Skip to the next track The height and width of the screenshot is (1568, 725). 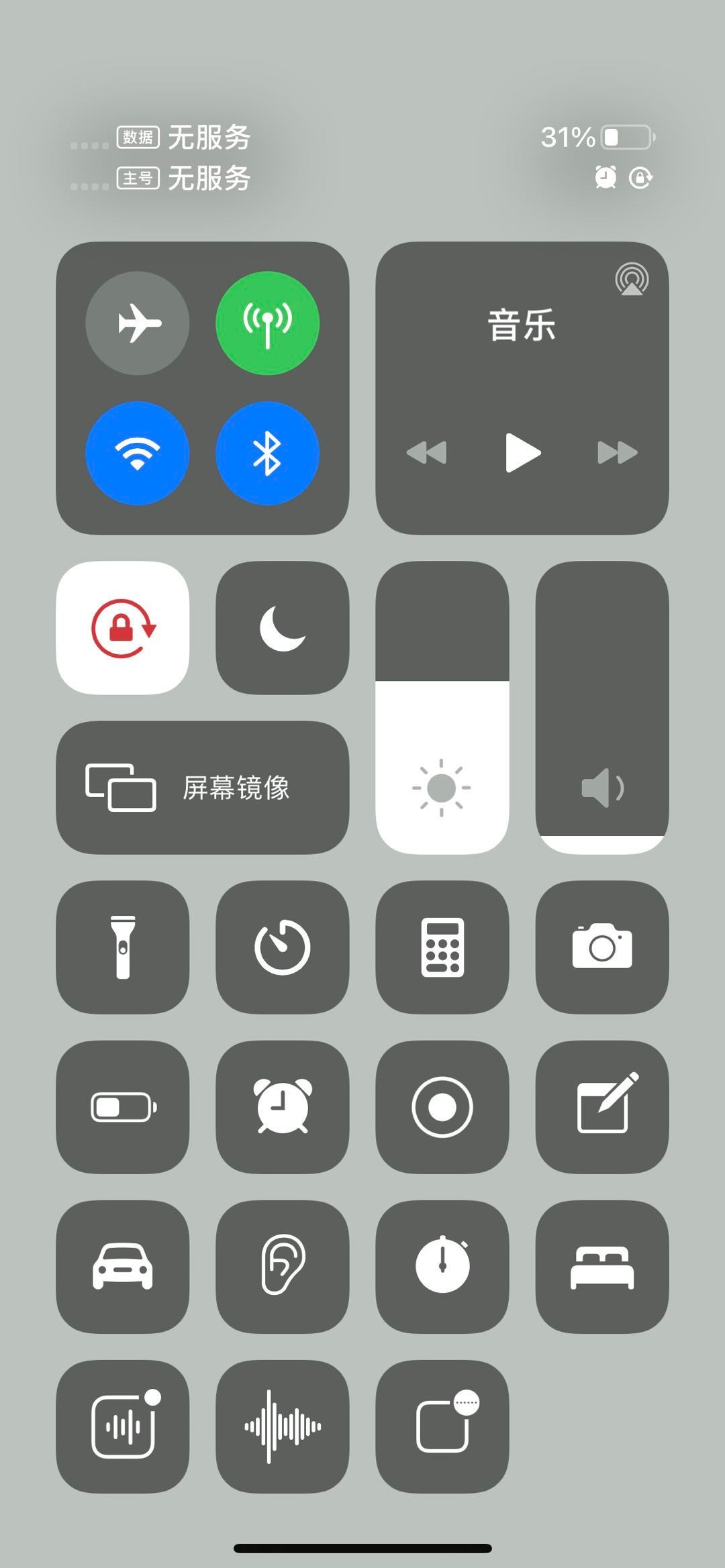point(617,452)
